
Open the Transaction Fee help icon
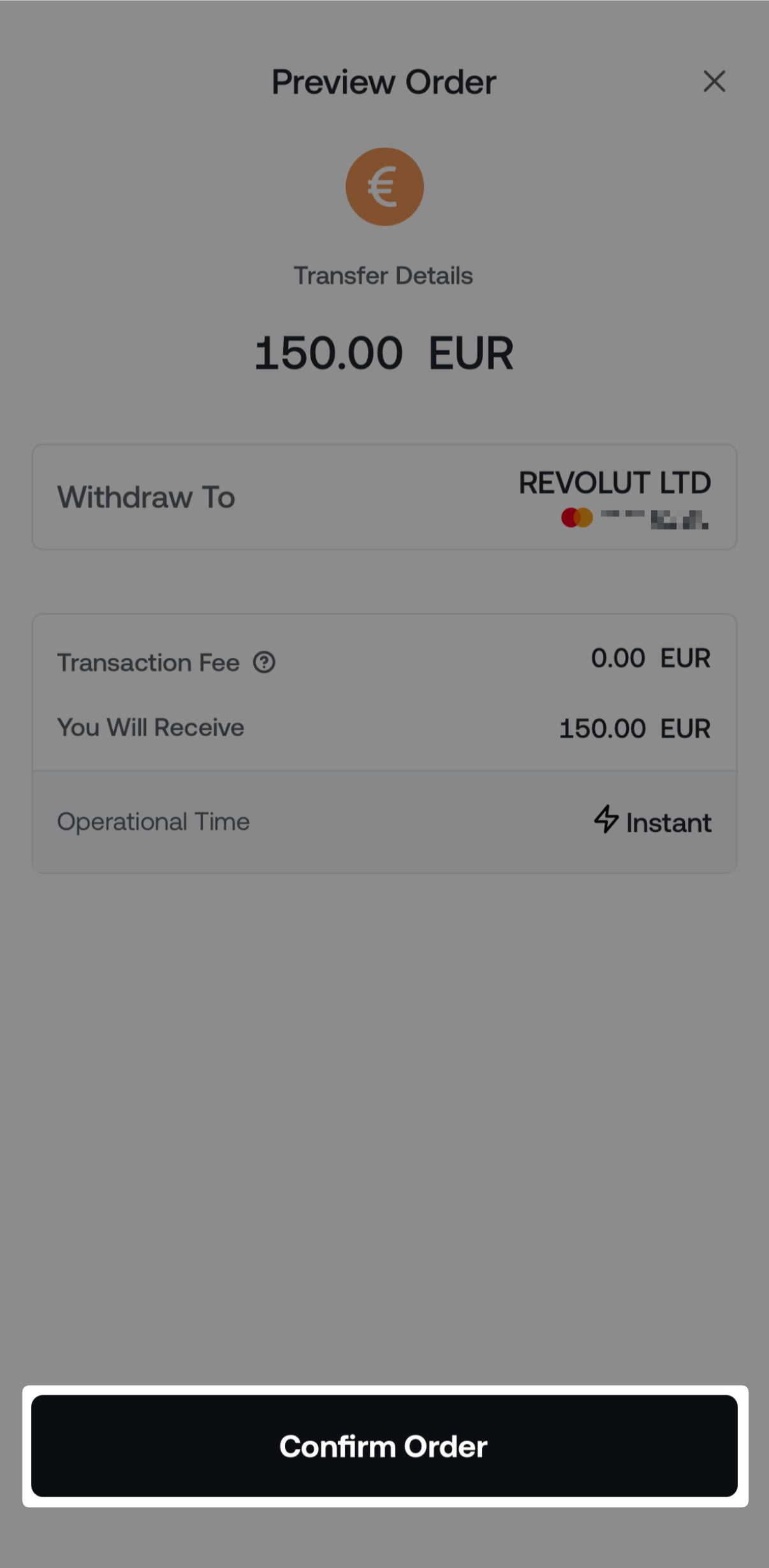(264, 662)
